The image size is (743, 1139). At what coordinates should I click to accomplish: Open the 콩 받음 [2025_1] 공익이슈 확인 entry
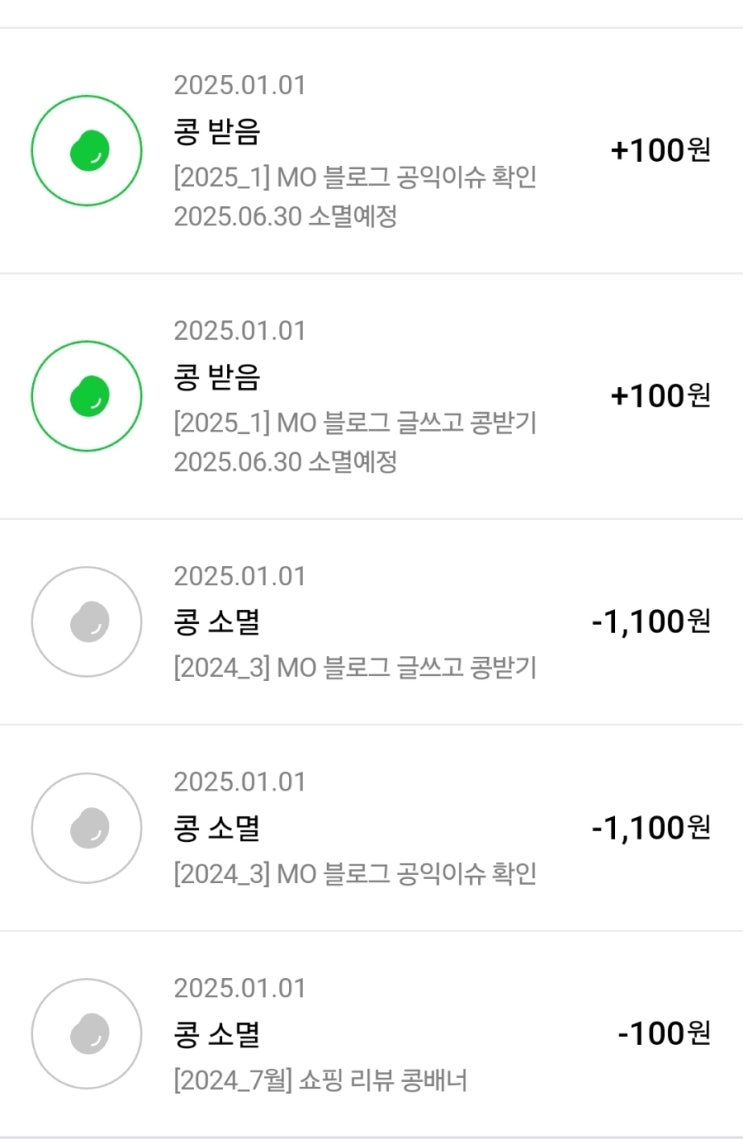pos(371,151)
